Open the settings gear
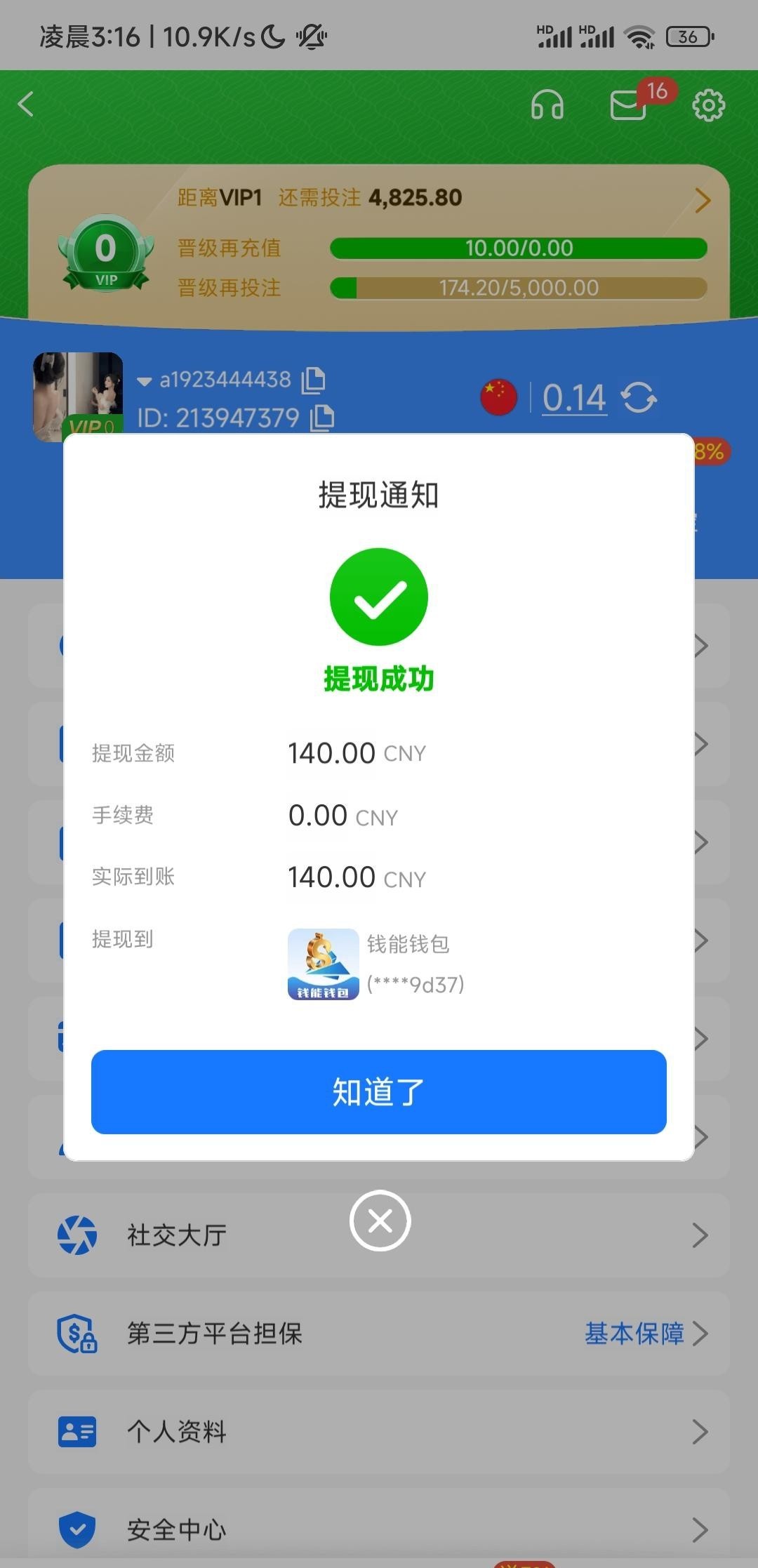 (708, 105)
